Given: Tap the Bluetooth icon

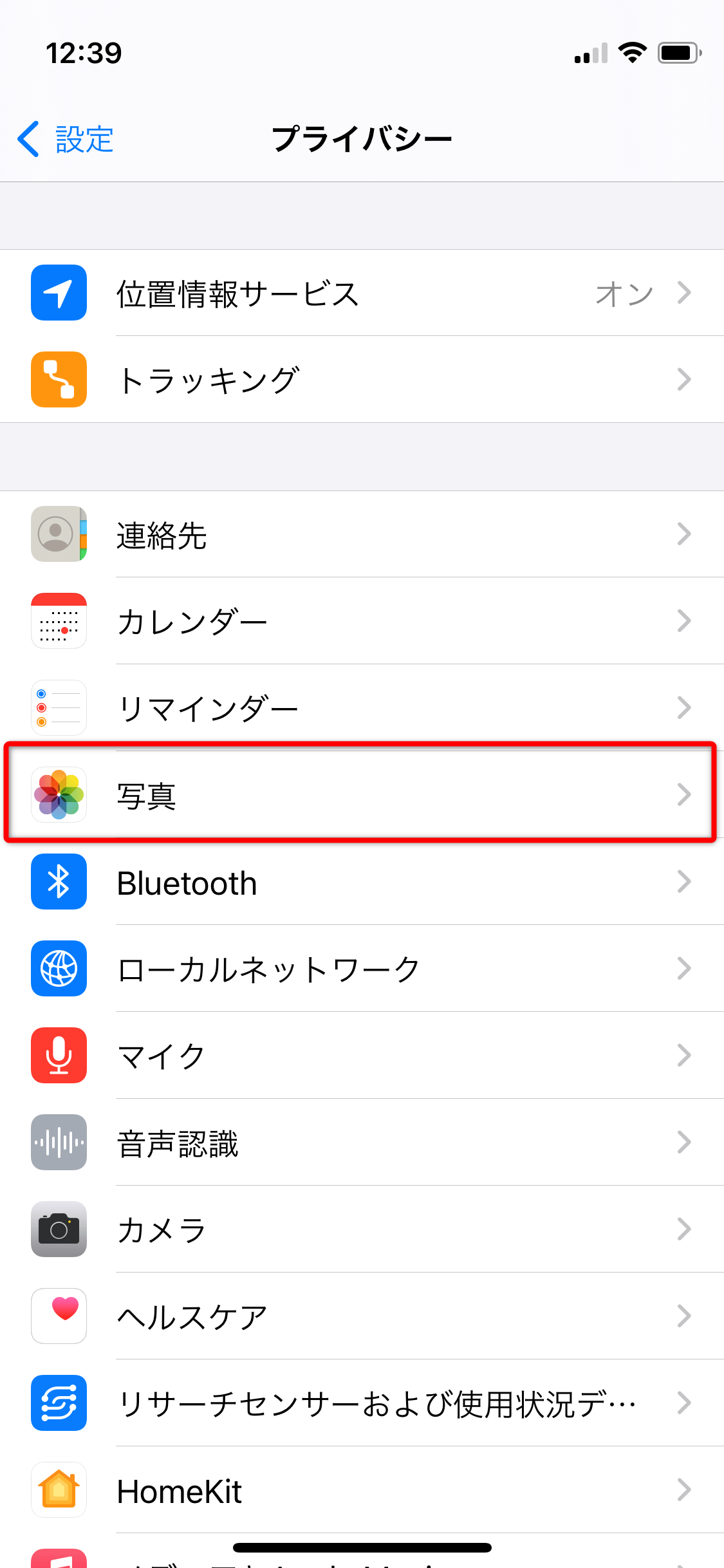Looking at the screenshot, I should 58,882.
